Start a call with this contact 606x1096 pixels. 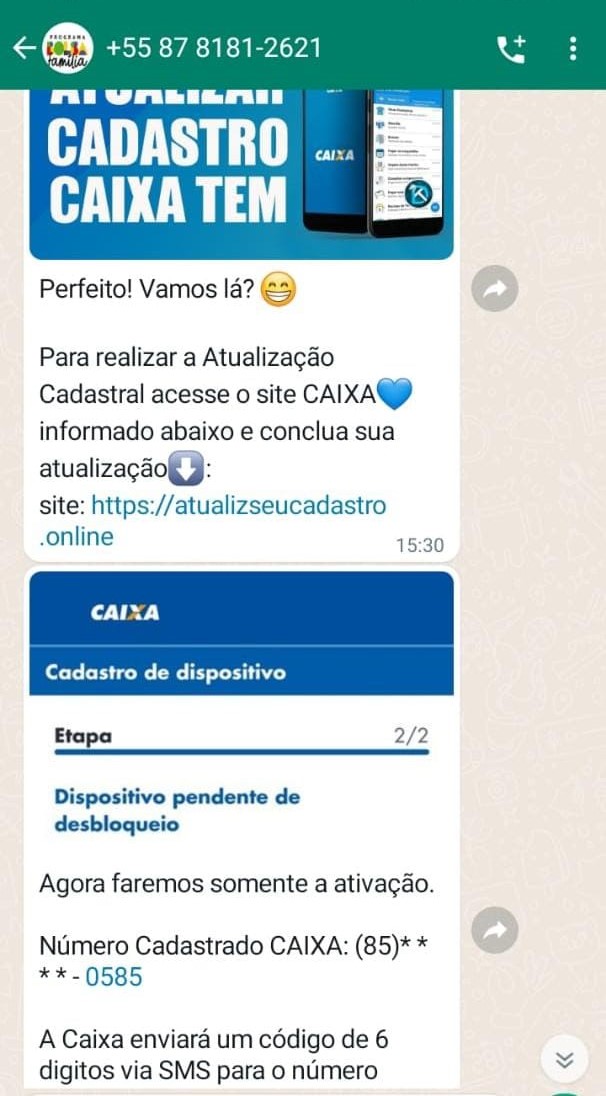pos(511,48)
